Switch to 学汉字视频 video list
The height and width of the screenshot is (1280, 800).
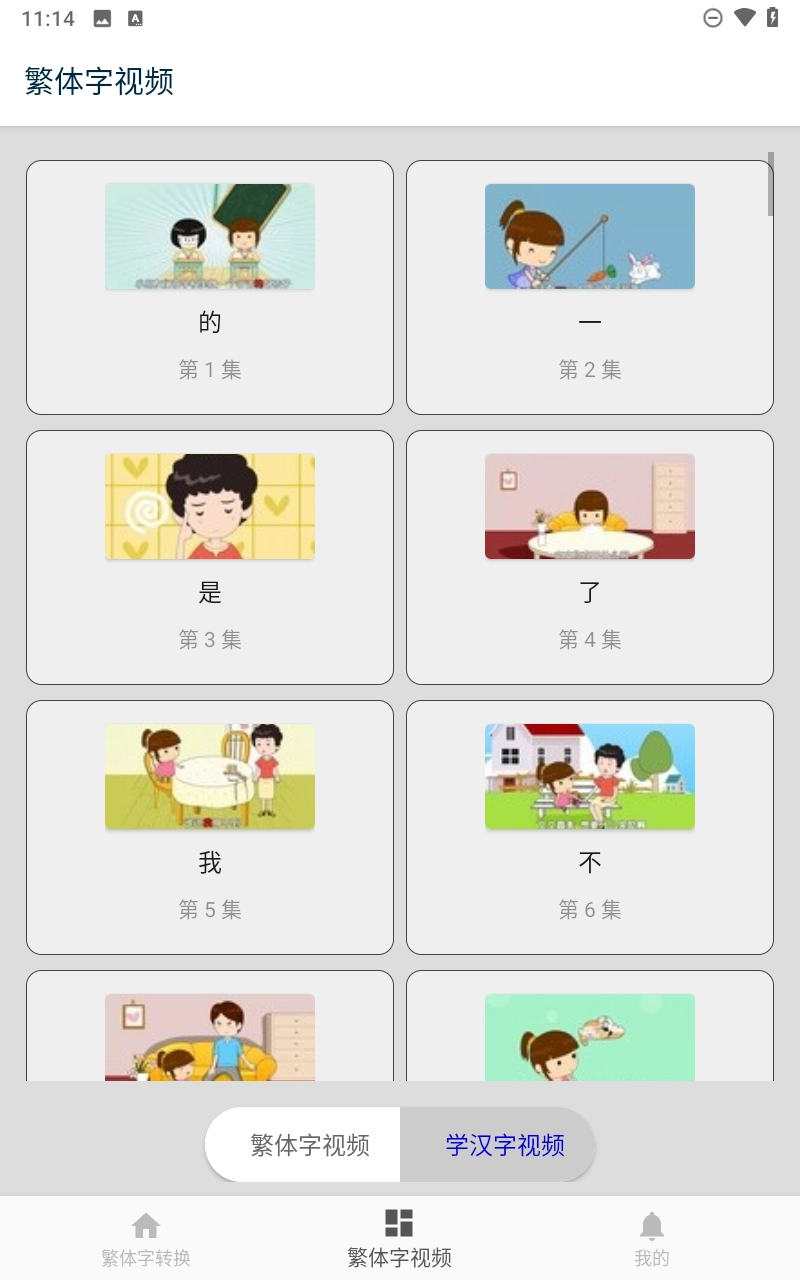tap(499, 1144)
